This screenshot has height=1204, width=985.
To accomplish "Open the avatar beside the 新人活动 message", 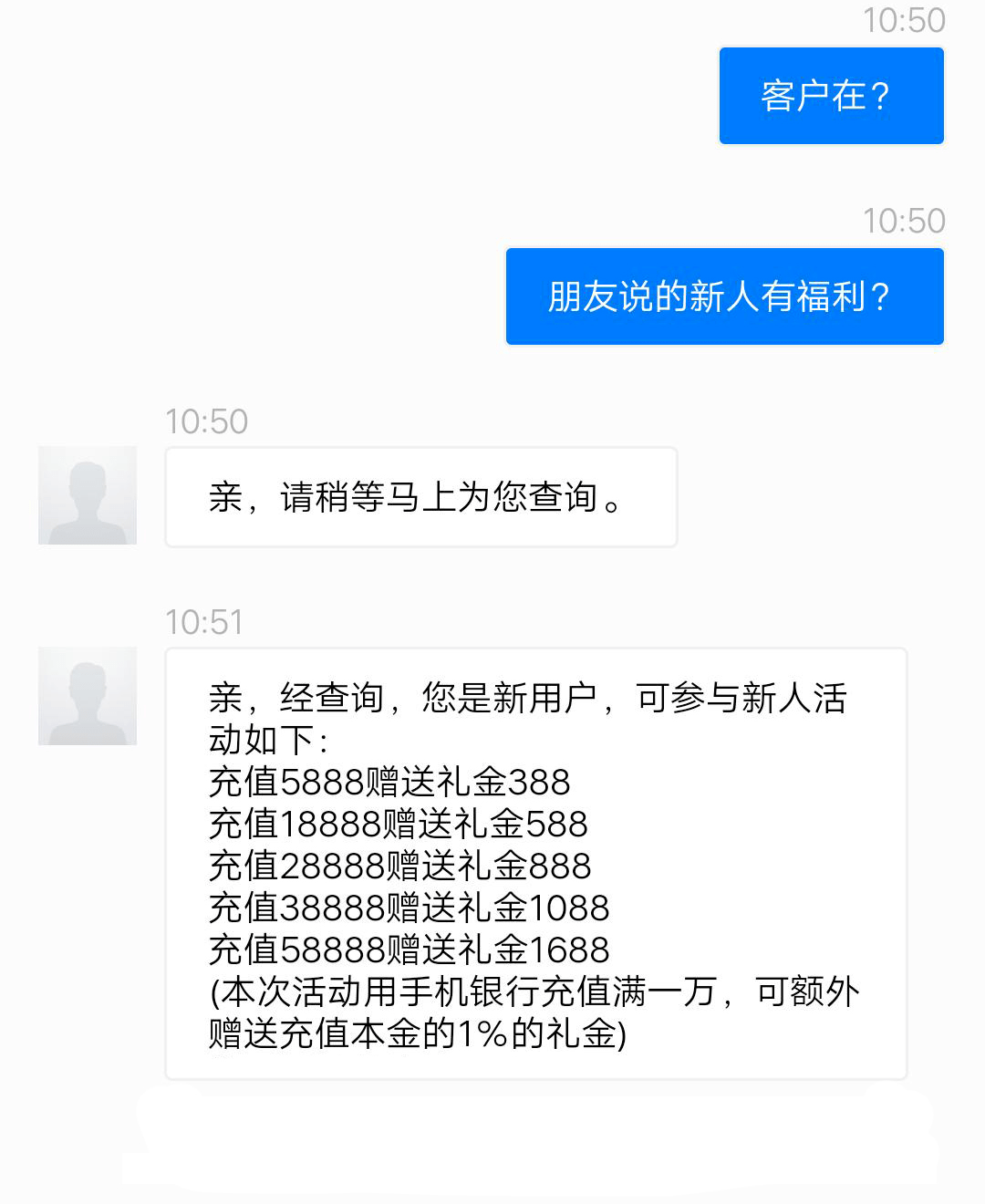I will (x=88, y=696).
